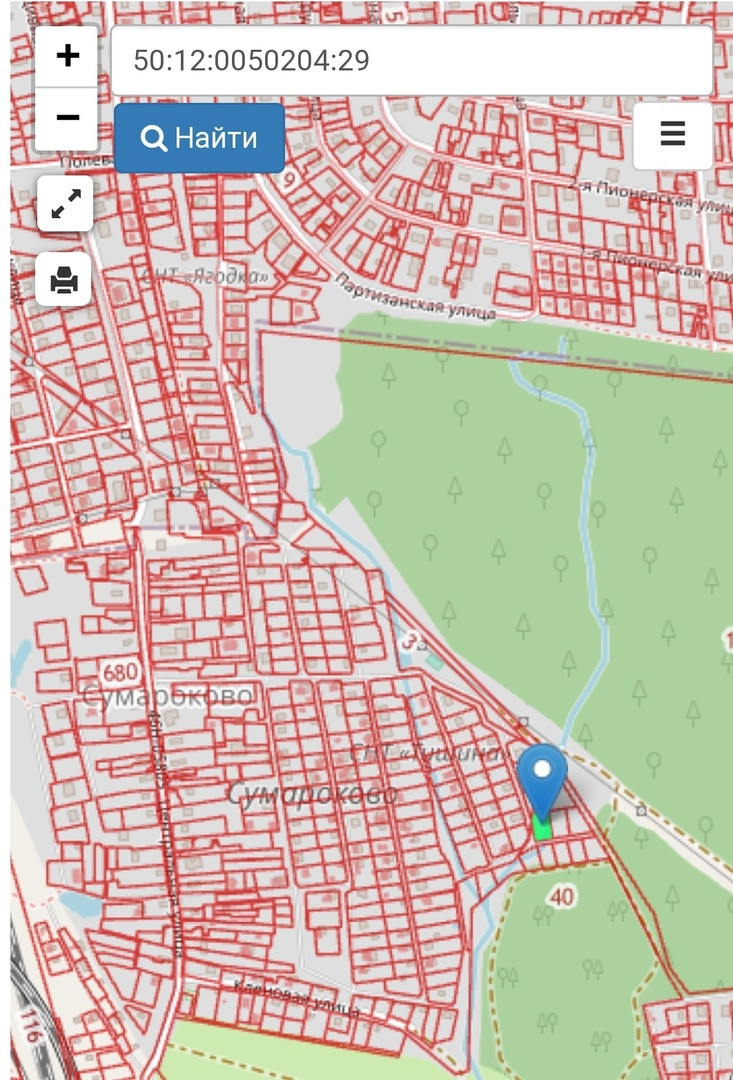Screen dimensions: 733x1080
Task: Print the map
Action: (64, 280)
